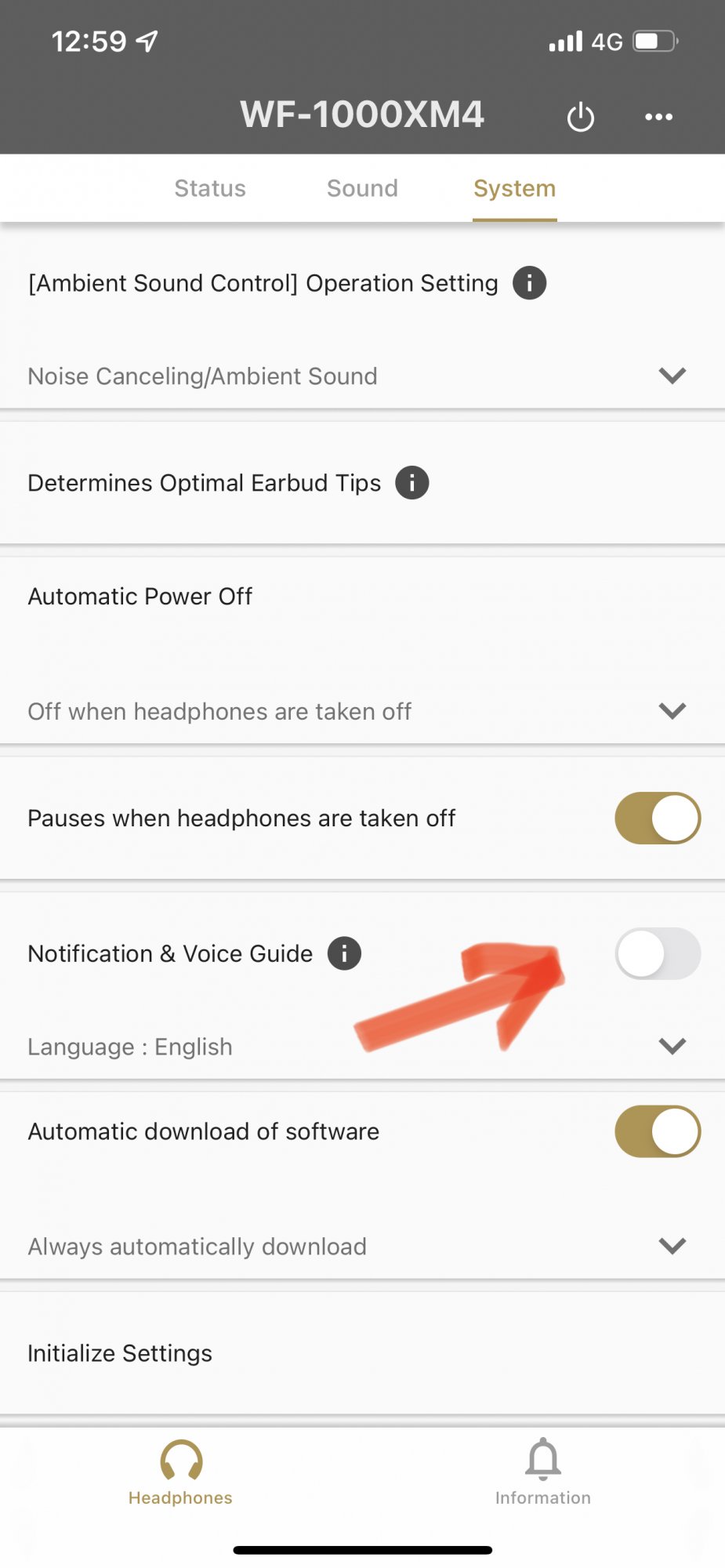Disable Pauses when headphones are taken off

coord(657,818)
